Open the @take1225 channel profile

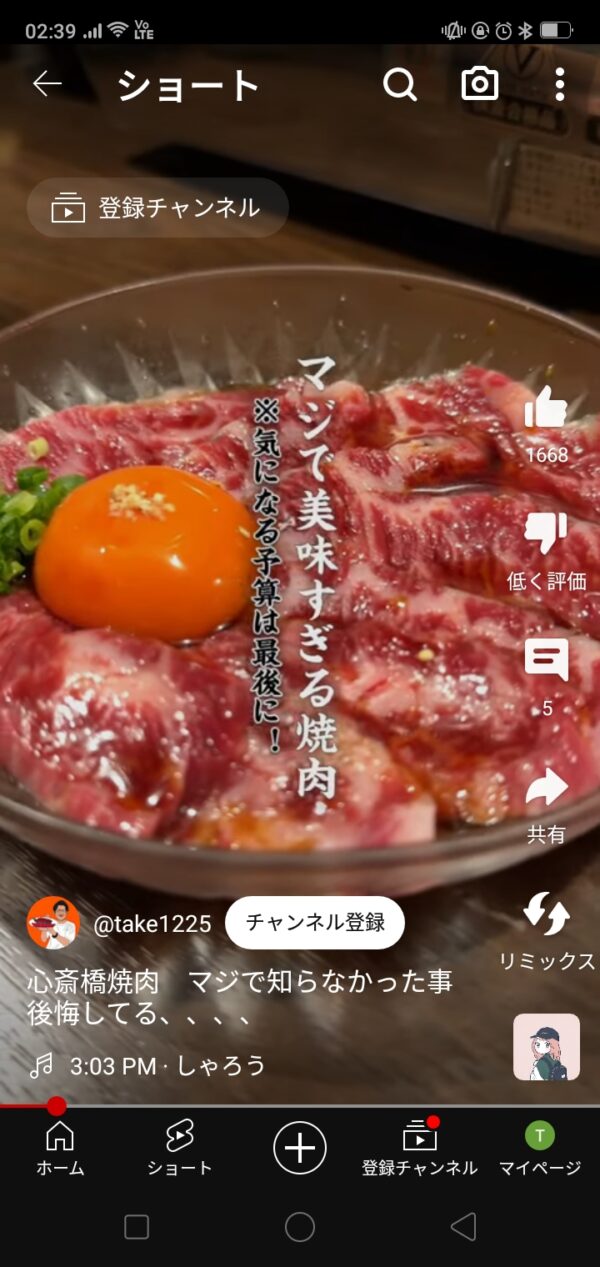coord(152,924)
